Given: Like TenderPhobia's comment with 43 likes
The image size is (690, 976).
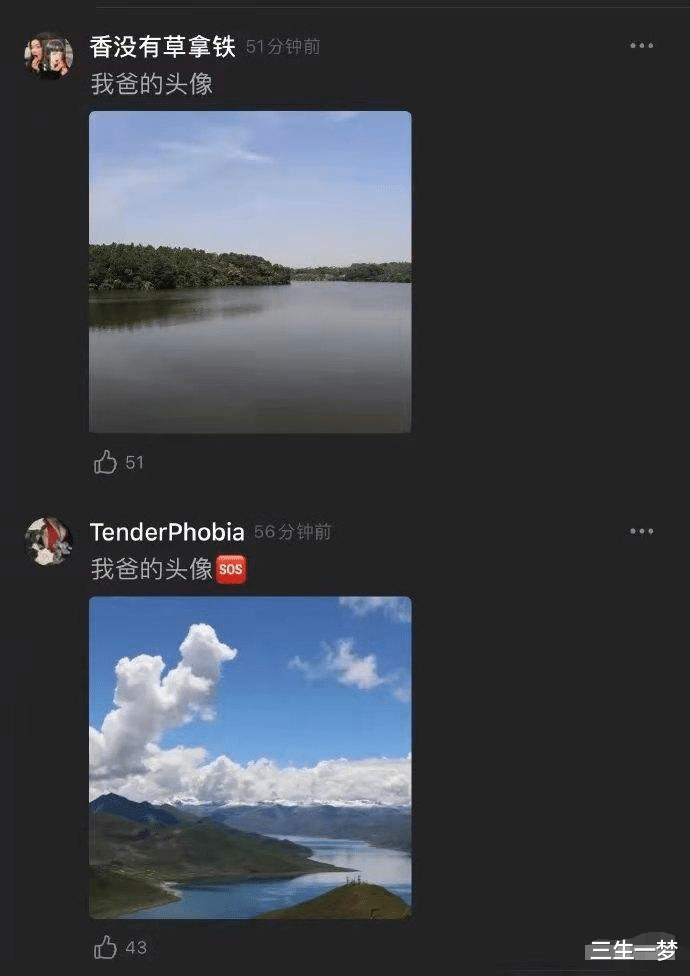Looking at the screenshot, I should [x=106, y=947].
